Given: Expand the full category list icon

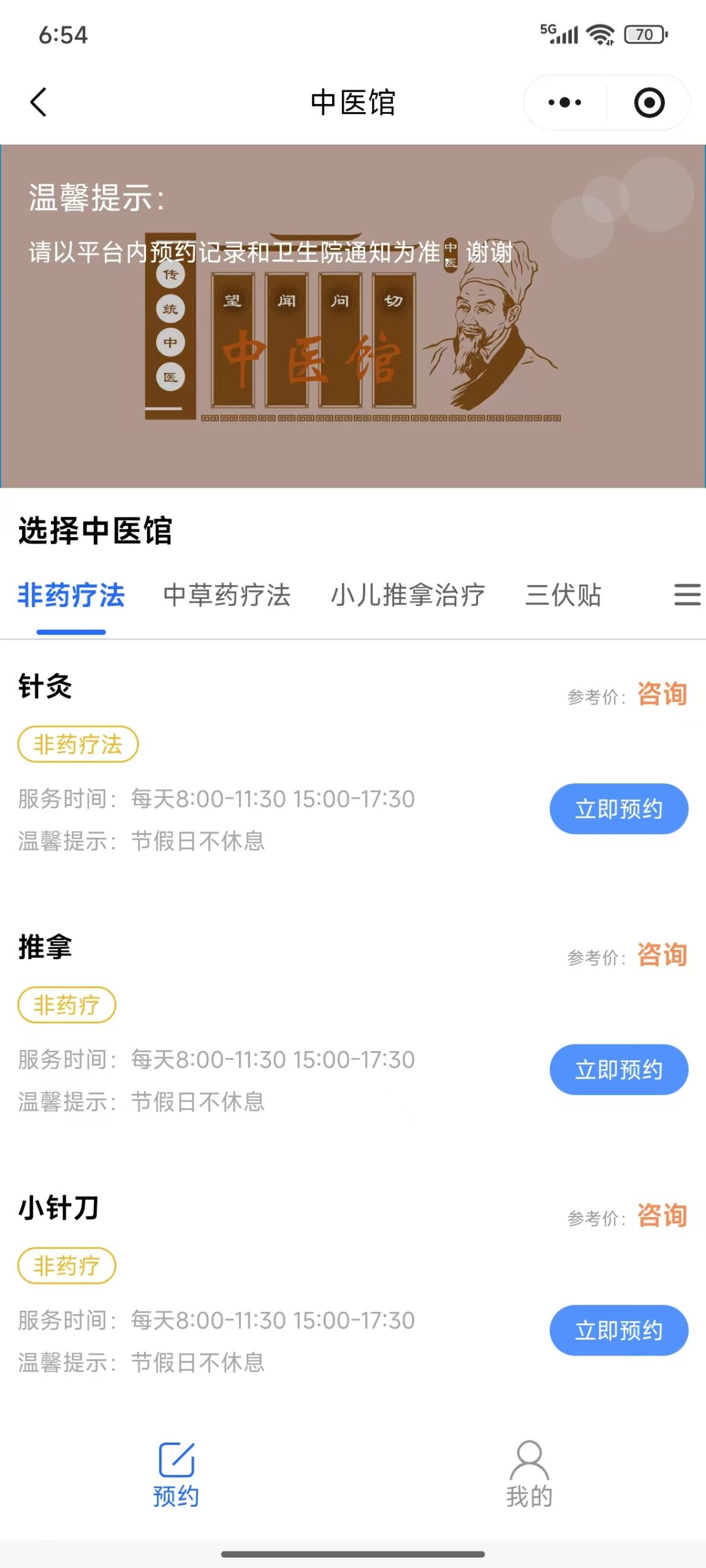Looking at the screenshot, I should [687, 595].
